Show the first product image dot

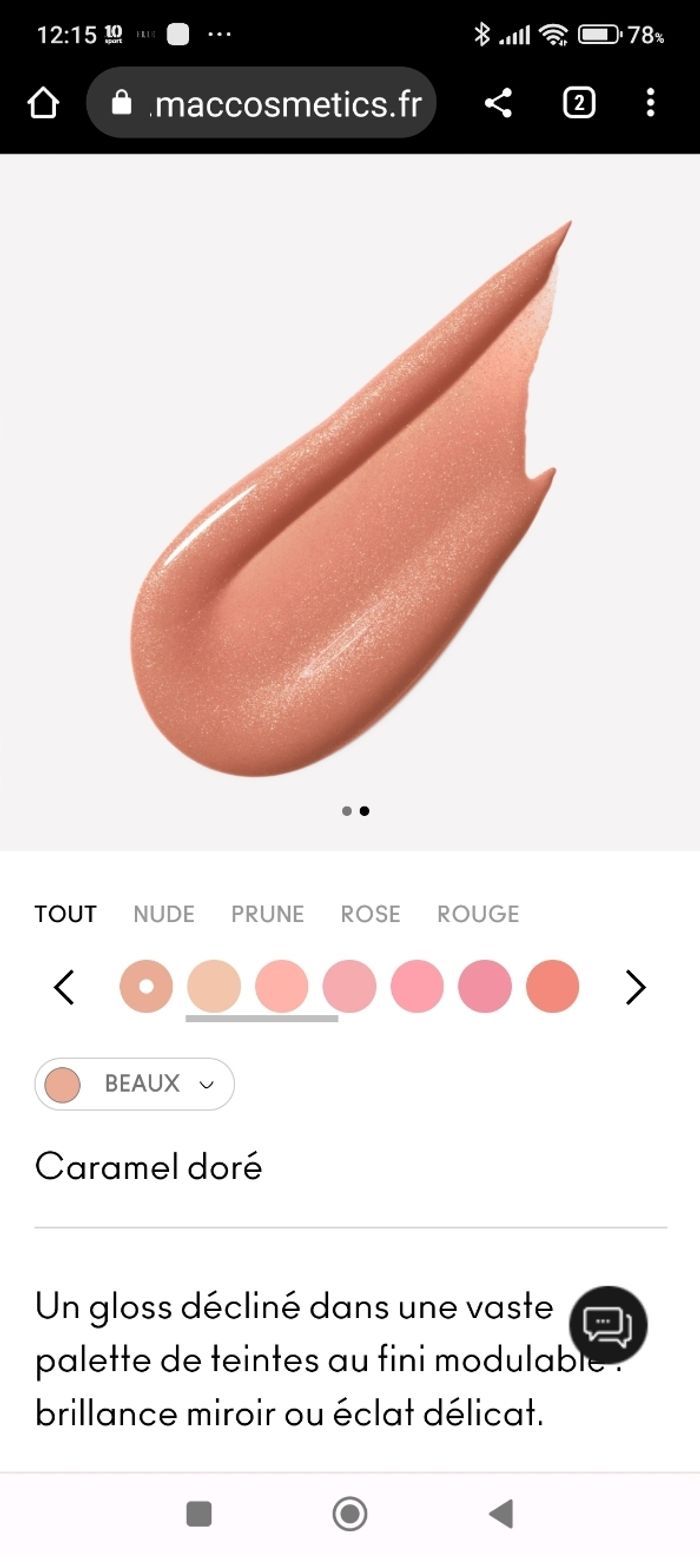click(346, 811)
